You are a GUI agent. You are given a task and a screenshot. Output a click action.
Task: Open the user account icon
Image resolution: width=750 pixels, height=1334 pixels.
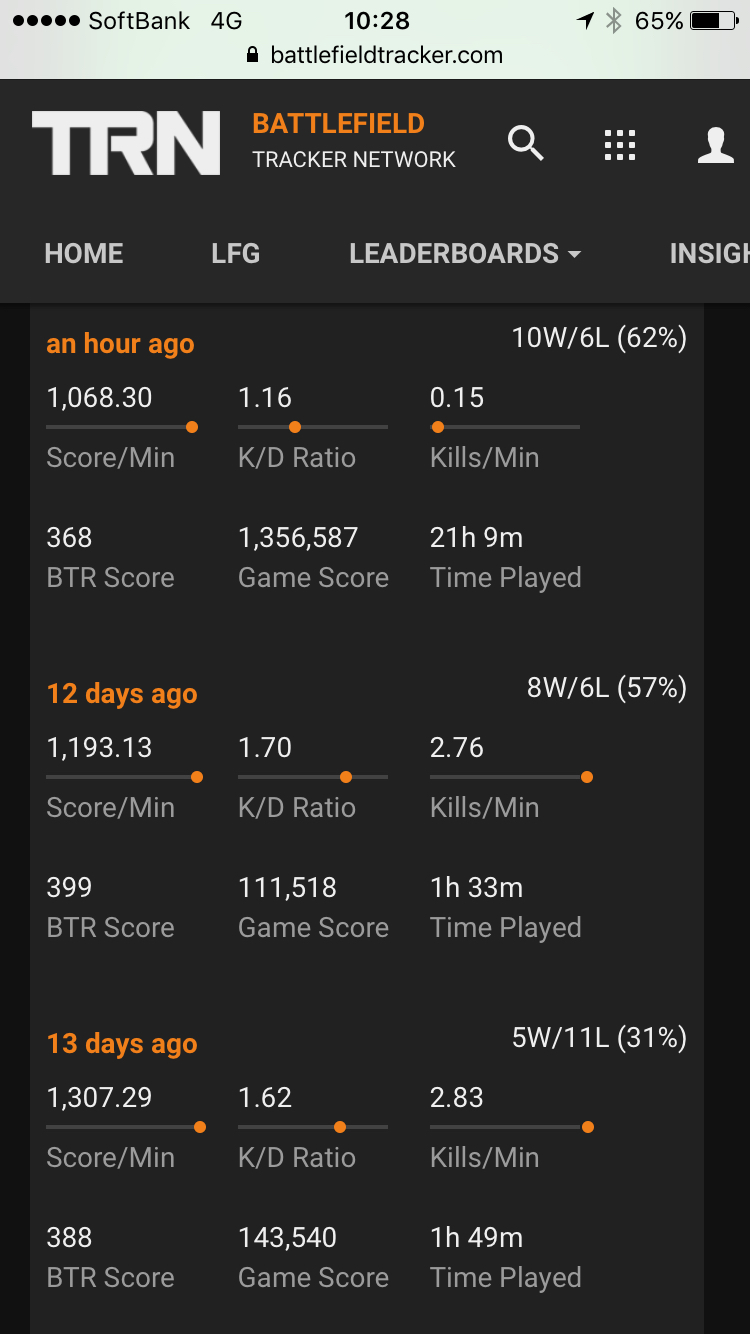coord(716,144)
